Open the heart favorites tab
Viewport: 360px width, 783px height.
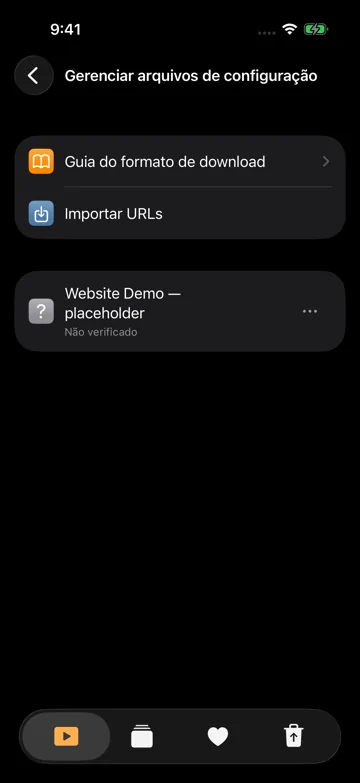coord(218,736)
